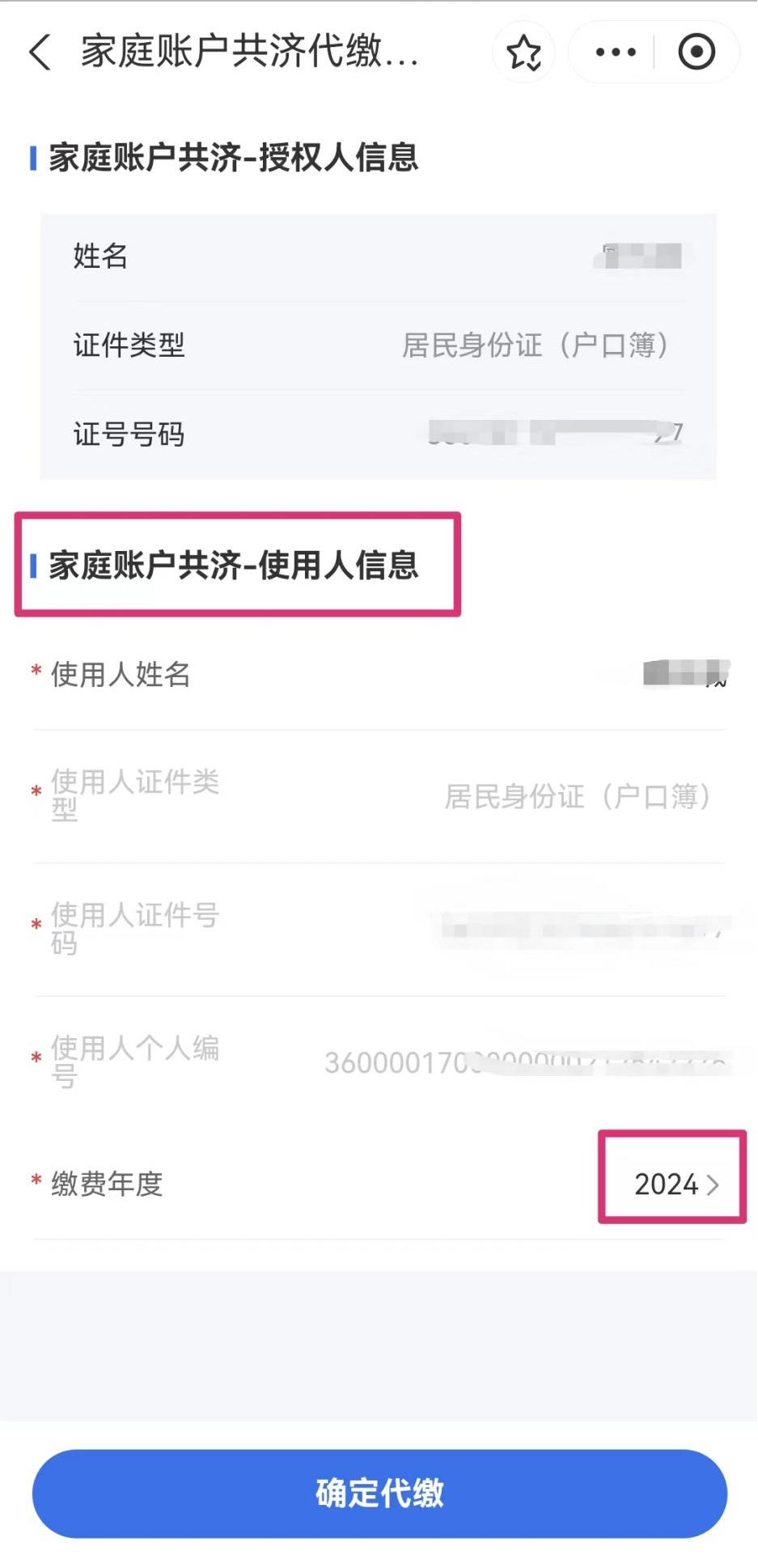This screenshot has width=758, height=1568.
Task: Open the 缴费年度 2024 picker
Action: 675,1184
